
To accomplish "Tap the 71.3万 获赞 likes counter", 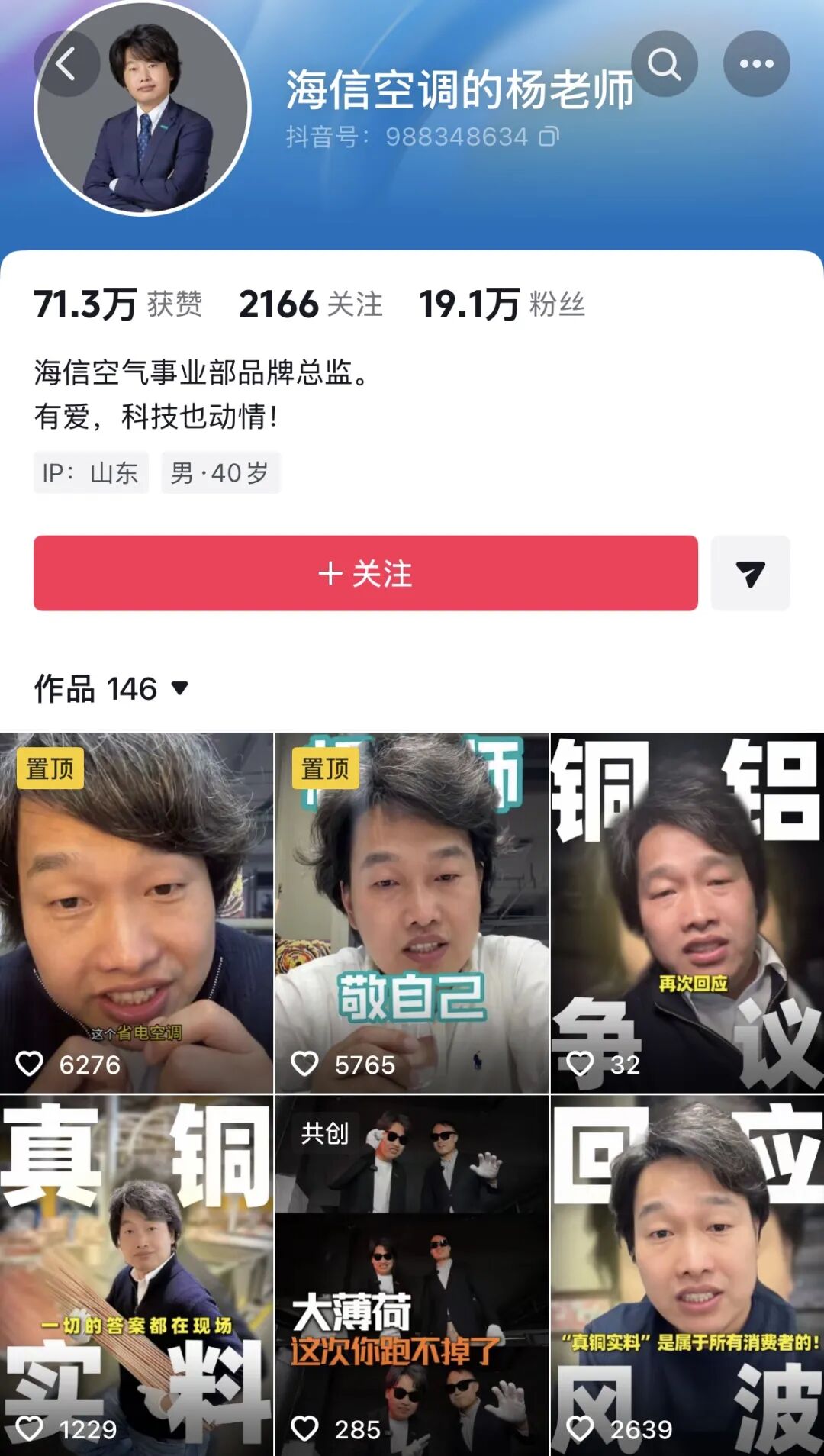I will point(118,304).
